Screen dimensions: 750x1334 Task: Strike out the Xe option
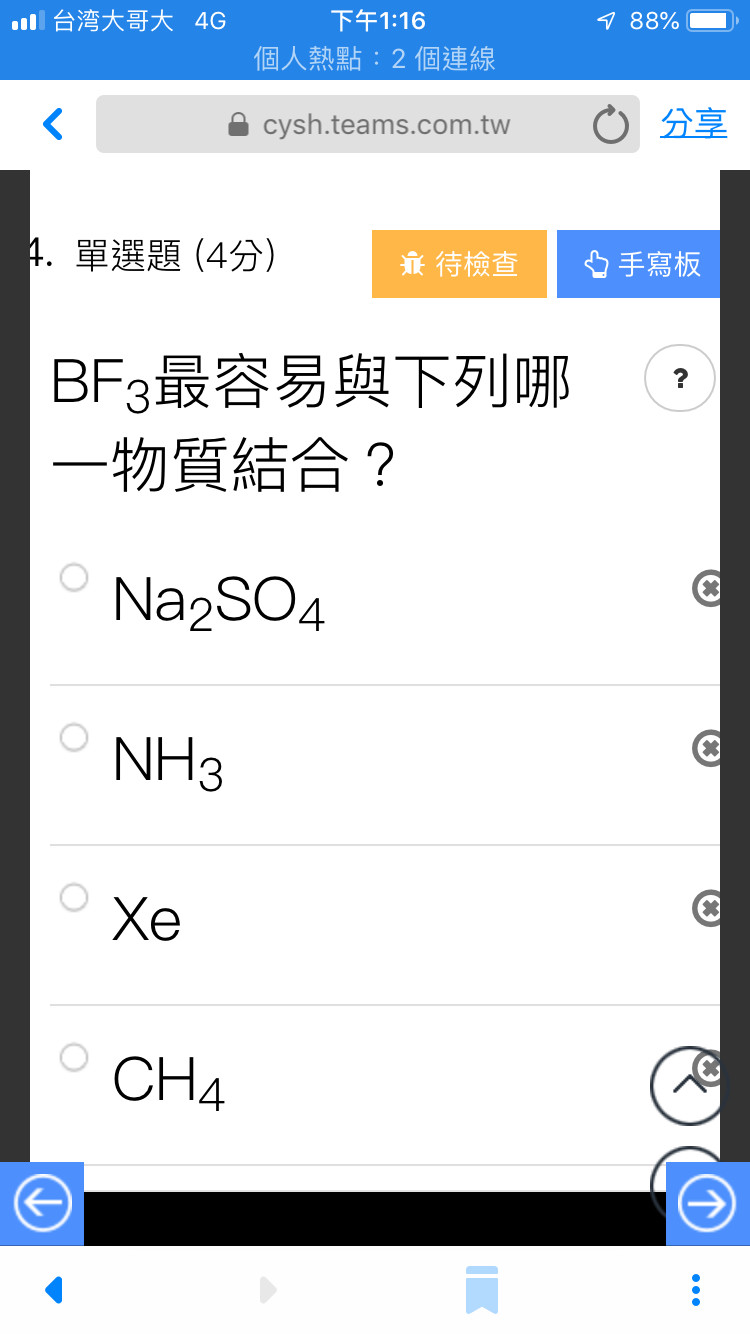708,908
